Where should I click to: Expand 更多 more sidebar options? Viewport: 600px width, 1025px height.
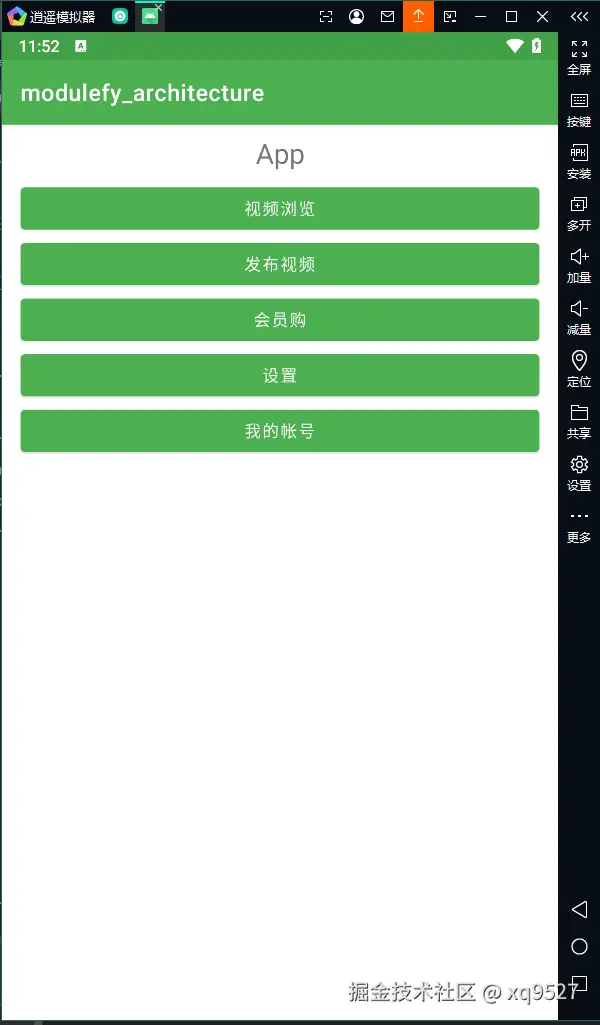pyautogui.click(x=579, y=526)
